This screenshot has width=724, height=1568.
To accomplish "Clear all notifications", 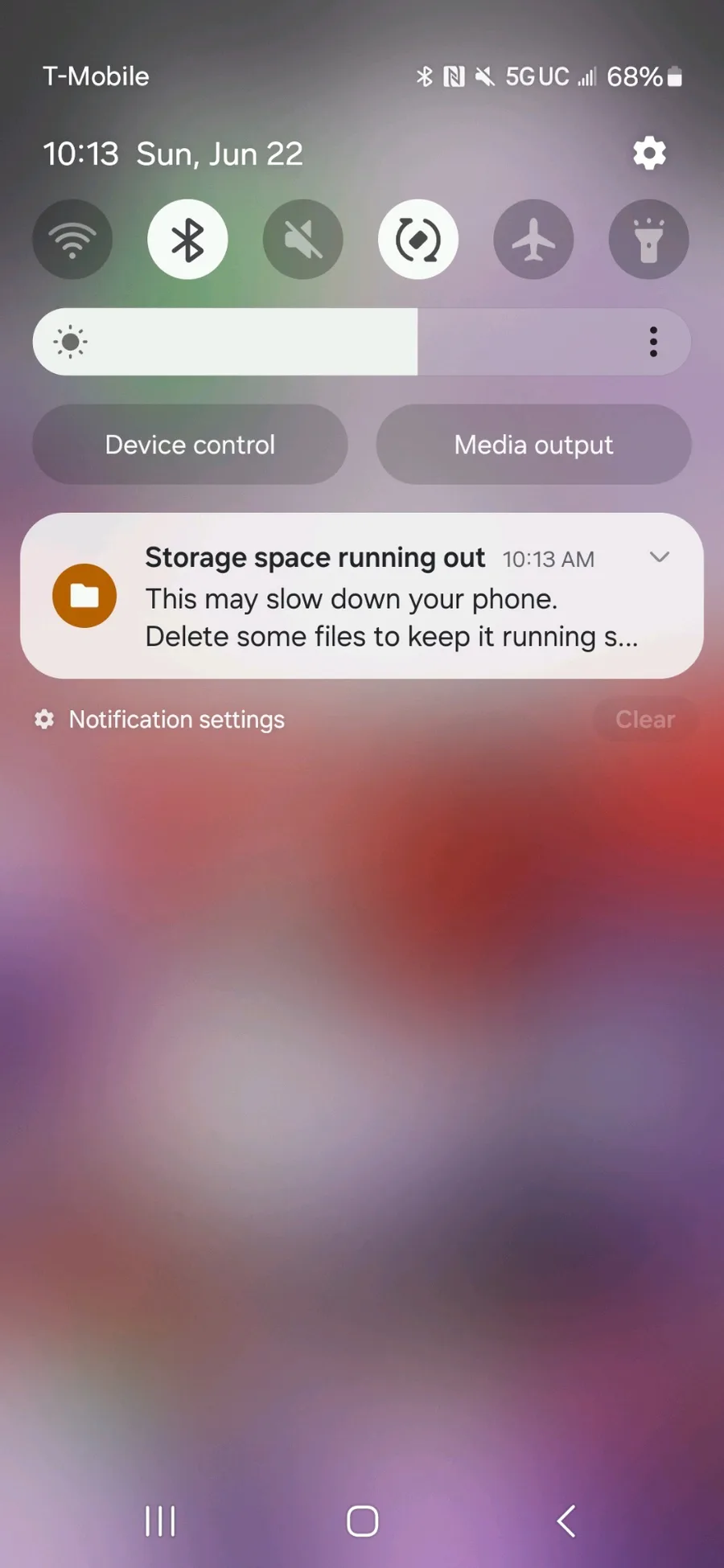I will 645,720.
